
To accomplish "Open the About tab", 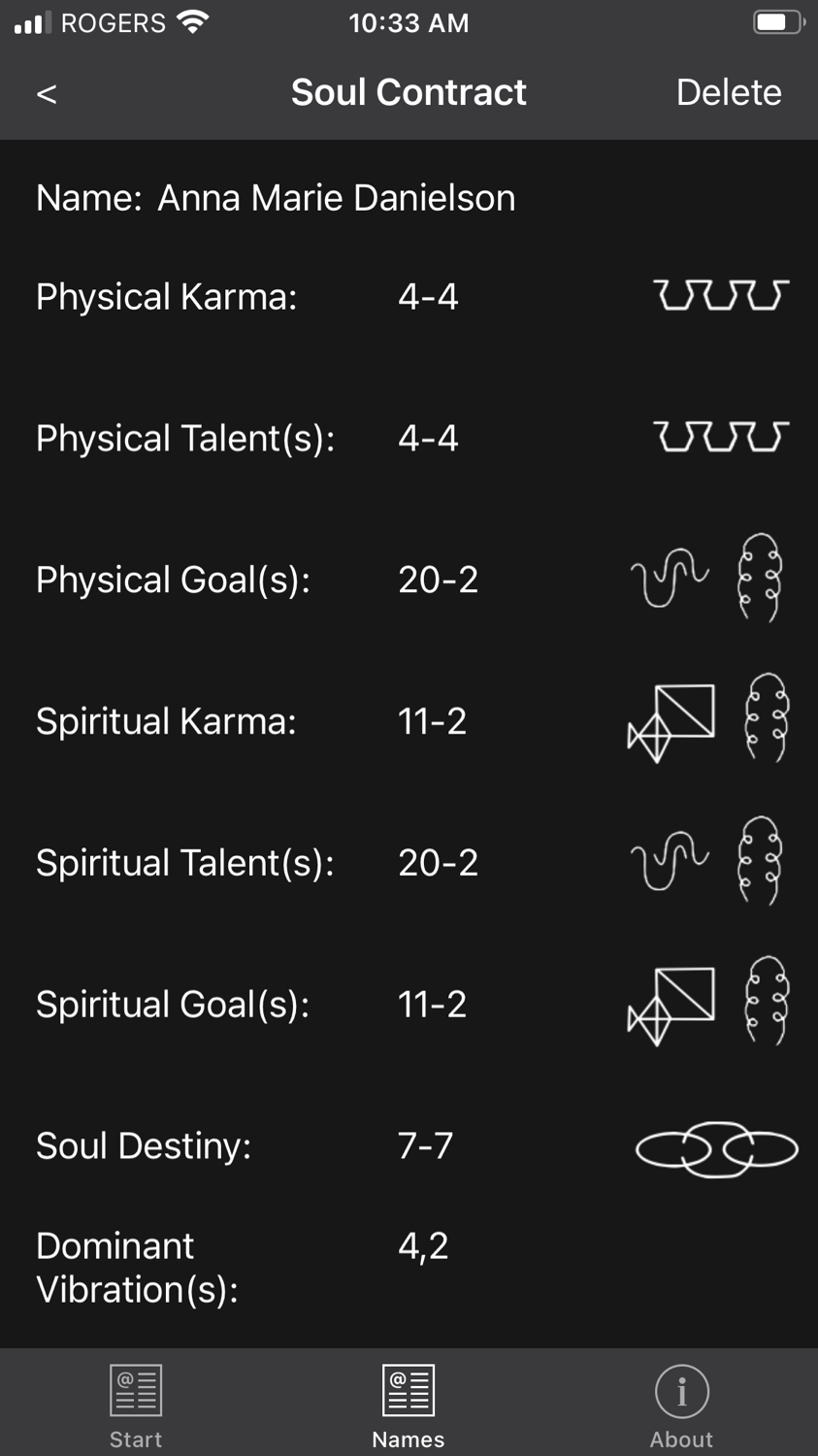I will (681, 1406).
